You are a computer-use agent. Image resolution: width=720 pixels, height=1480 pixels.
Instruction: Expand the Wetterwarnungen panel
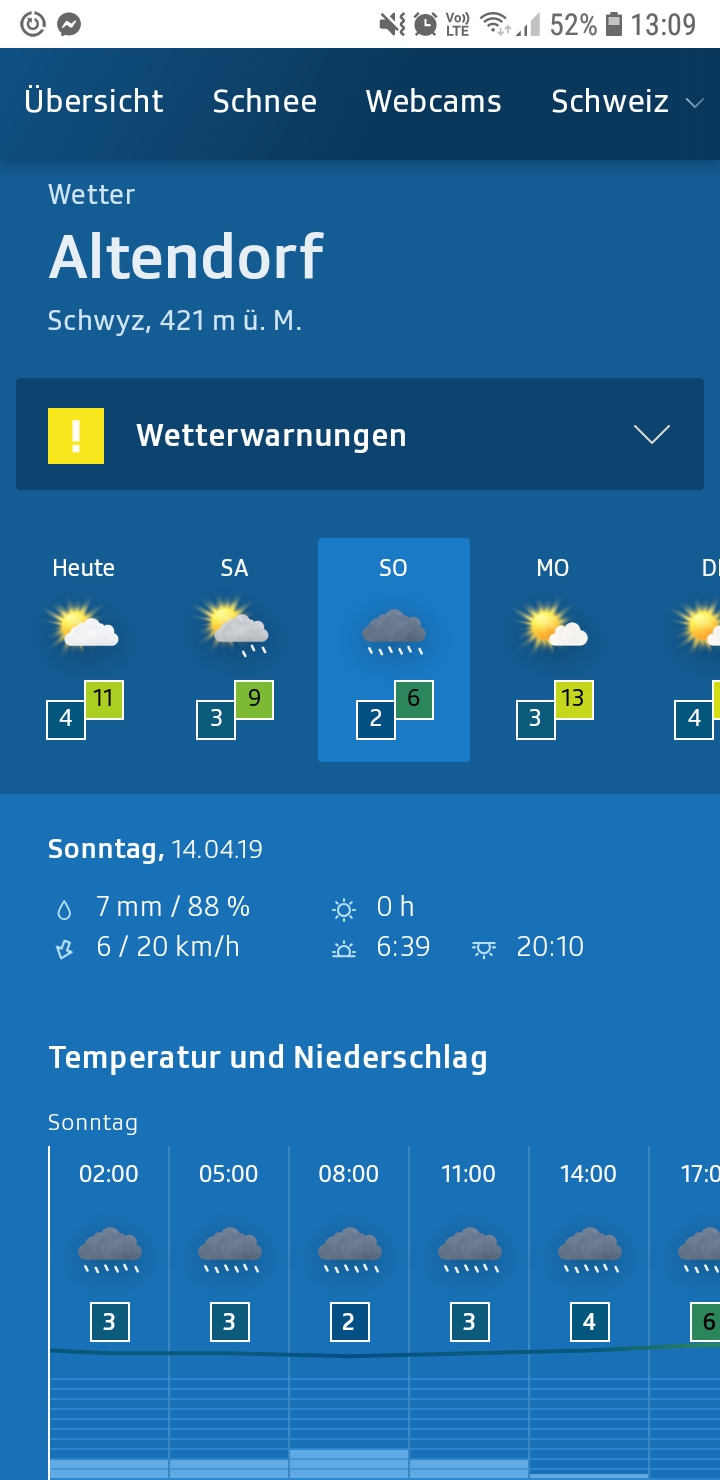pos(360,434)
